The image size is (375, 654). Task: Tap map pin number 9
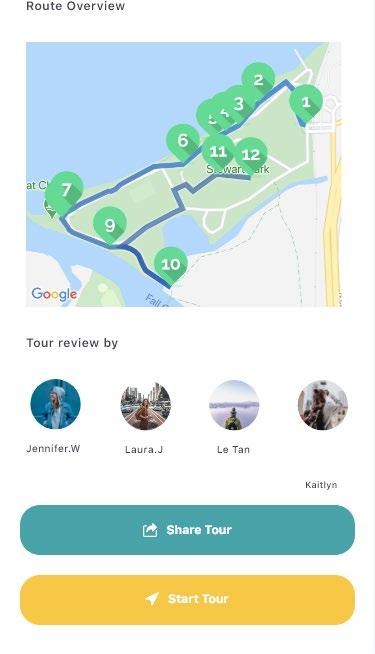[110, 226]
